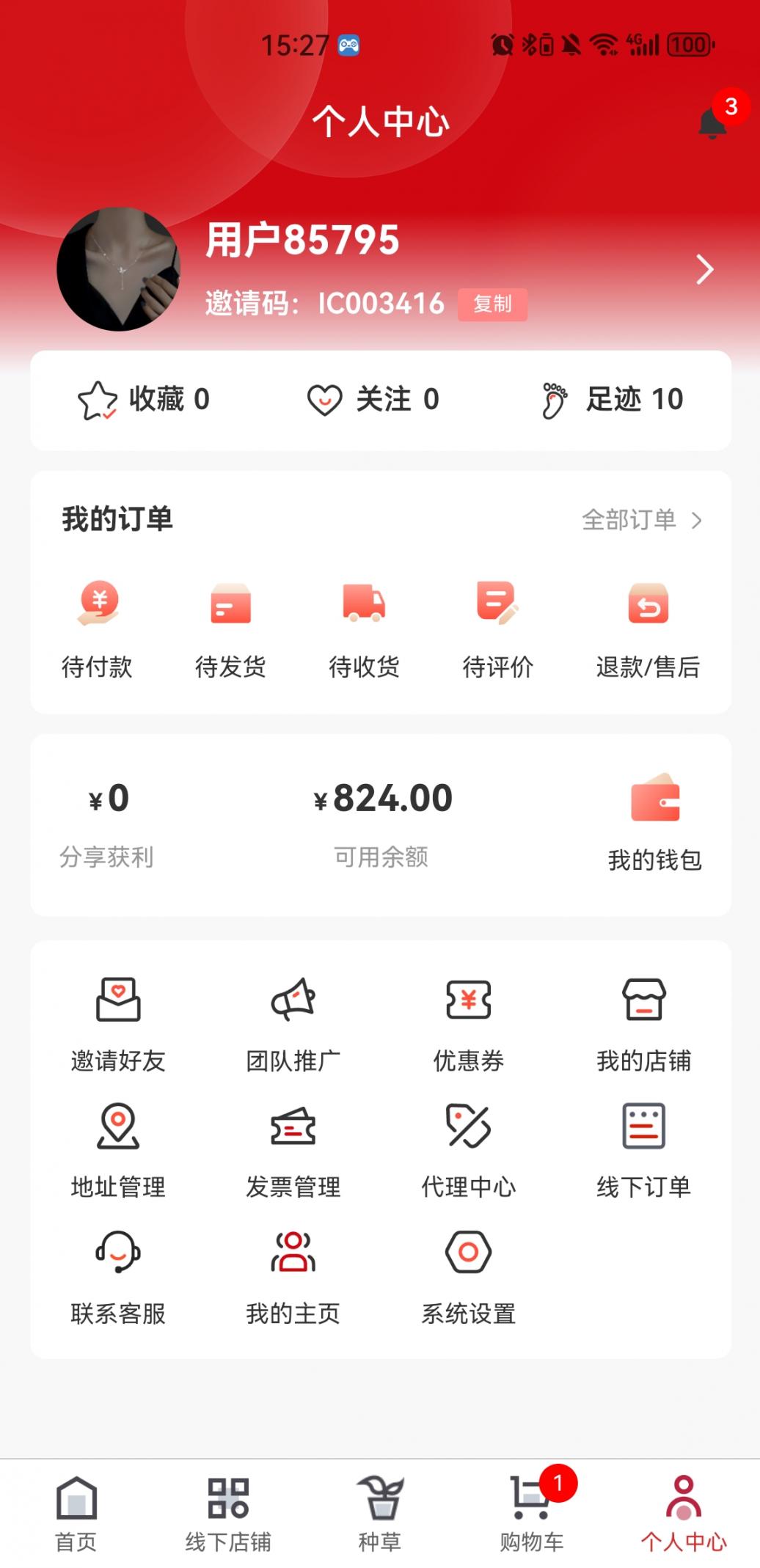View 收藏 favorites list
The width and height of the screenshot is (760, 1568).
click(144, 400)
